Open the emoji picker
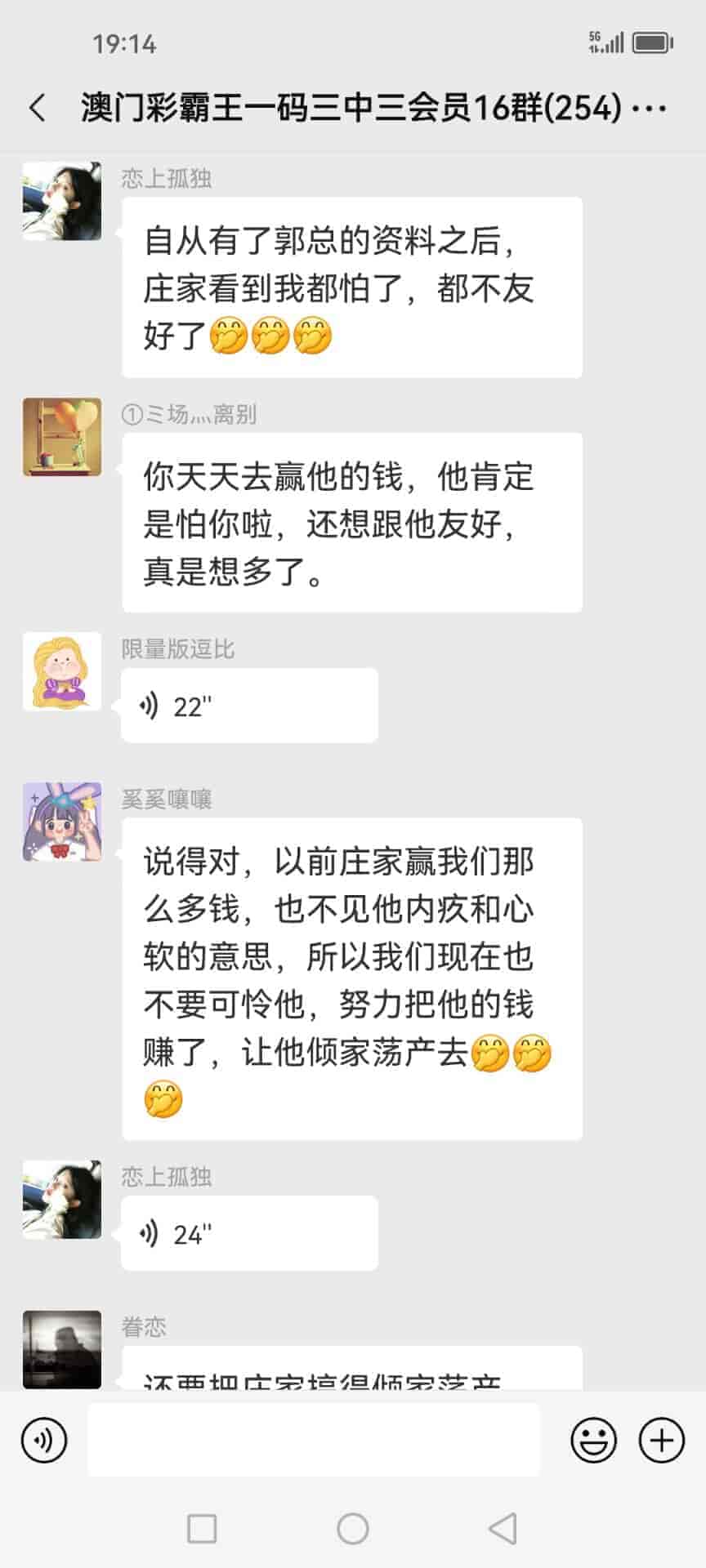 [x=593, y=1440]
